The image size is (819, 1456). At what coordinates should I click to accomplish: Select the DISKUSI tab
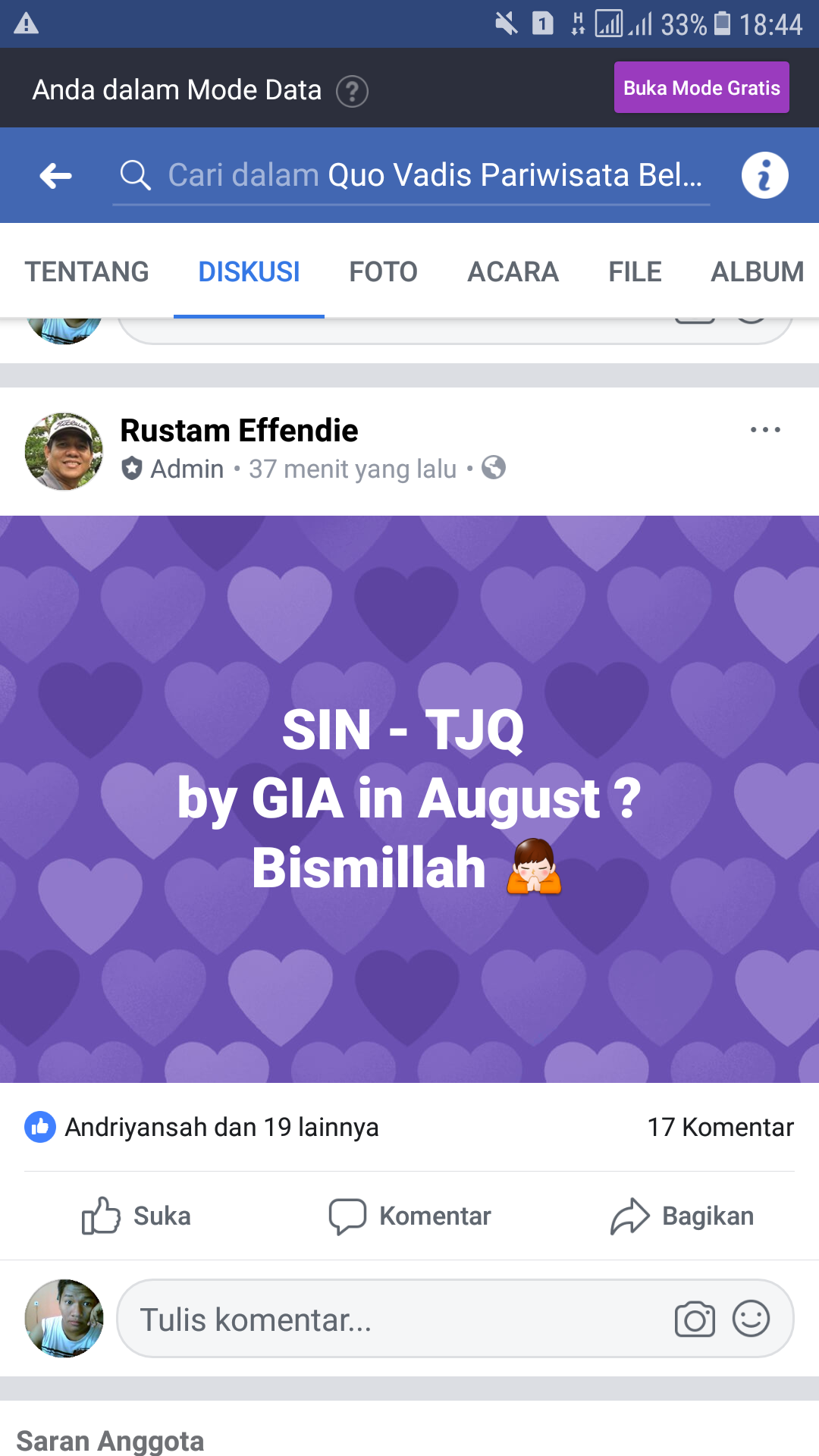click(249, 271)
